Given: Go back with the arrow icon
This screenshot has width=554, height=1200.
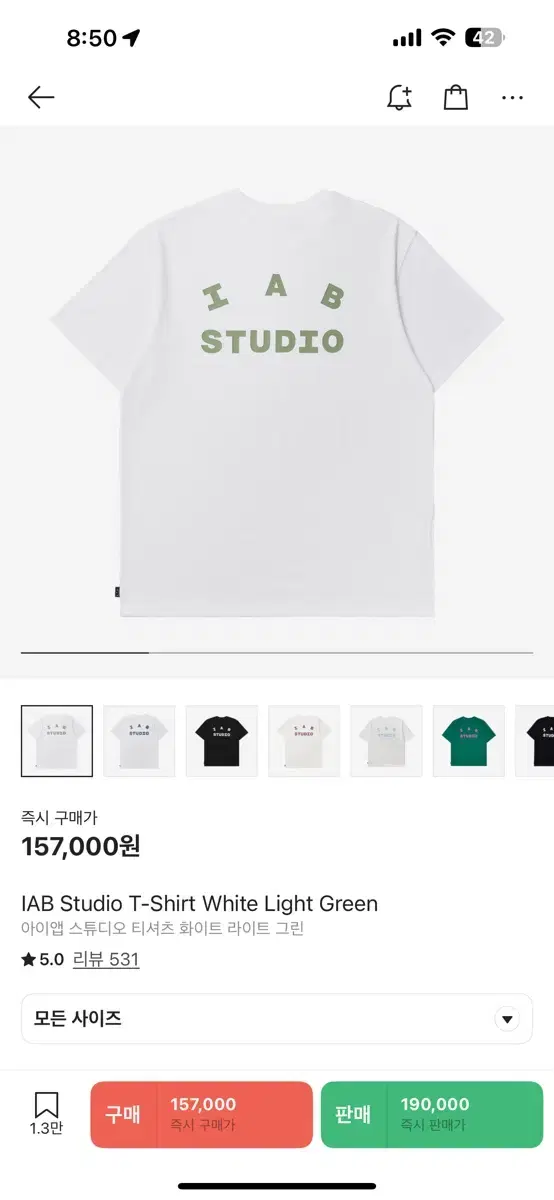Looking at the screenshot, I should click(41, 97).
